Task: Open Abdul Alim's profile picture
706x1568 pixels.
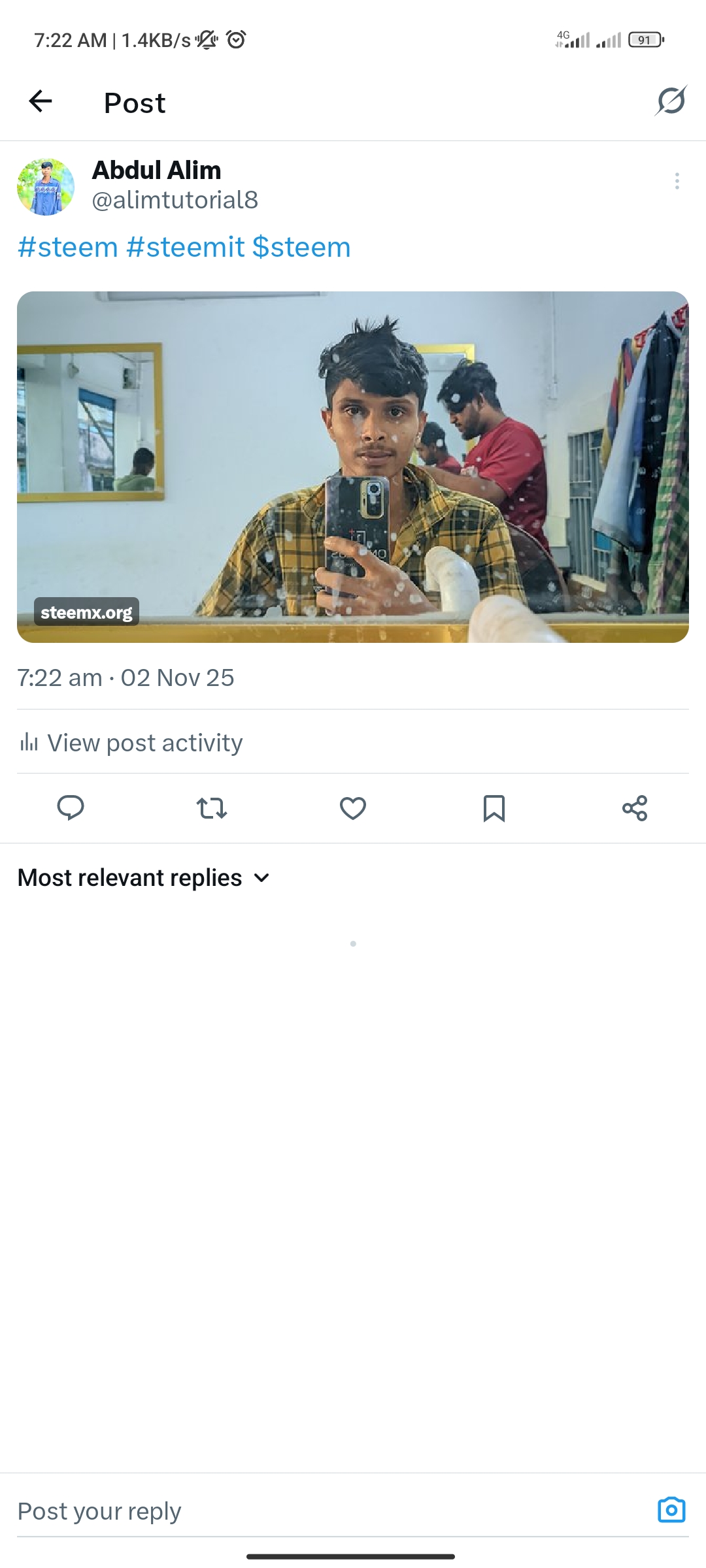Action: [x=46, y=187]
